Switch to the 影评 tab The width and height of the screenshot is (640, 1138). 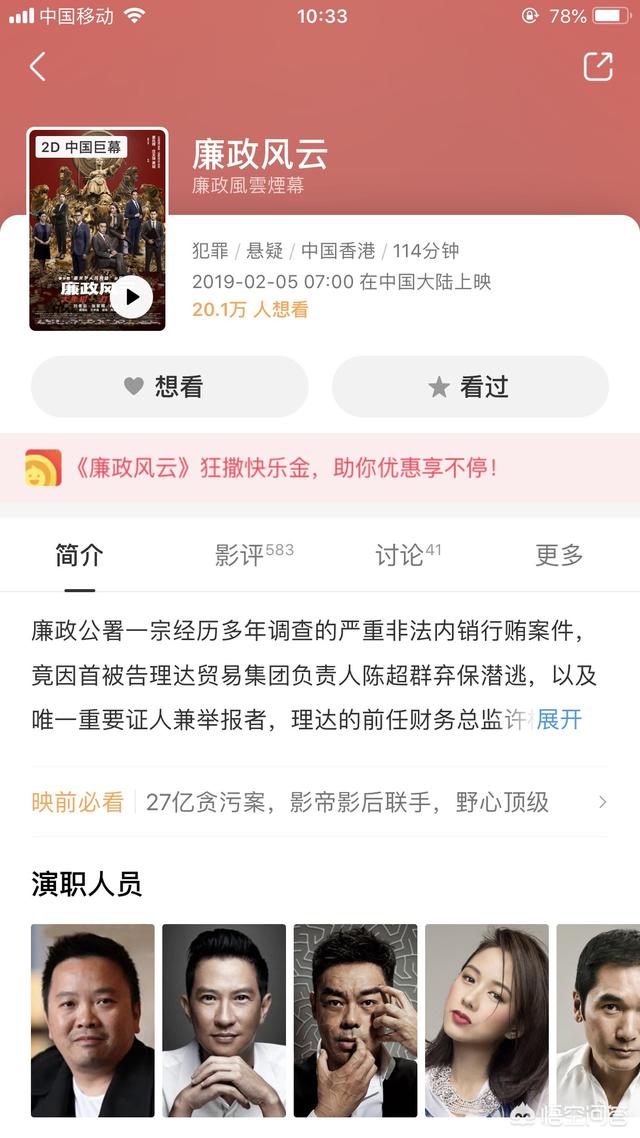[x=253, y=555]
